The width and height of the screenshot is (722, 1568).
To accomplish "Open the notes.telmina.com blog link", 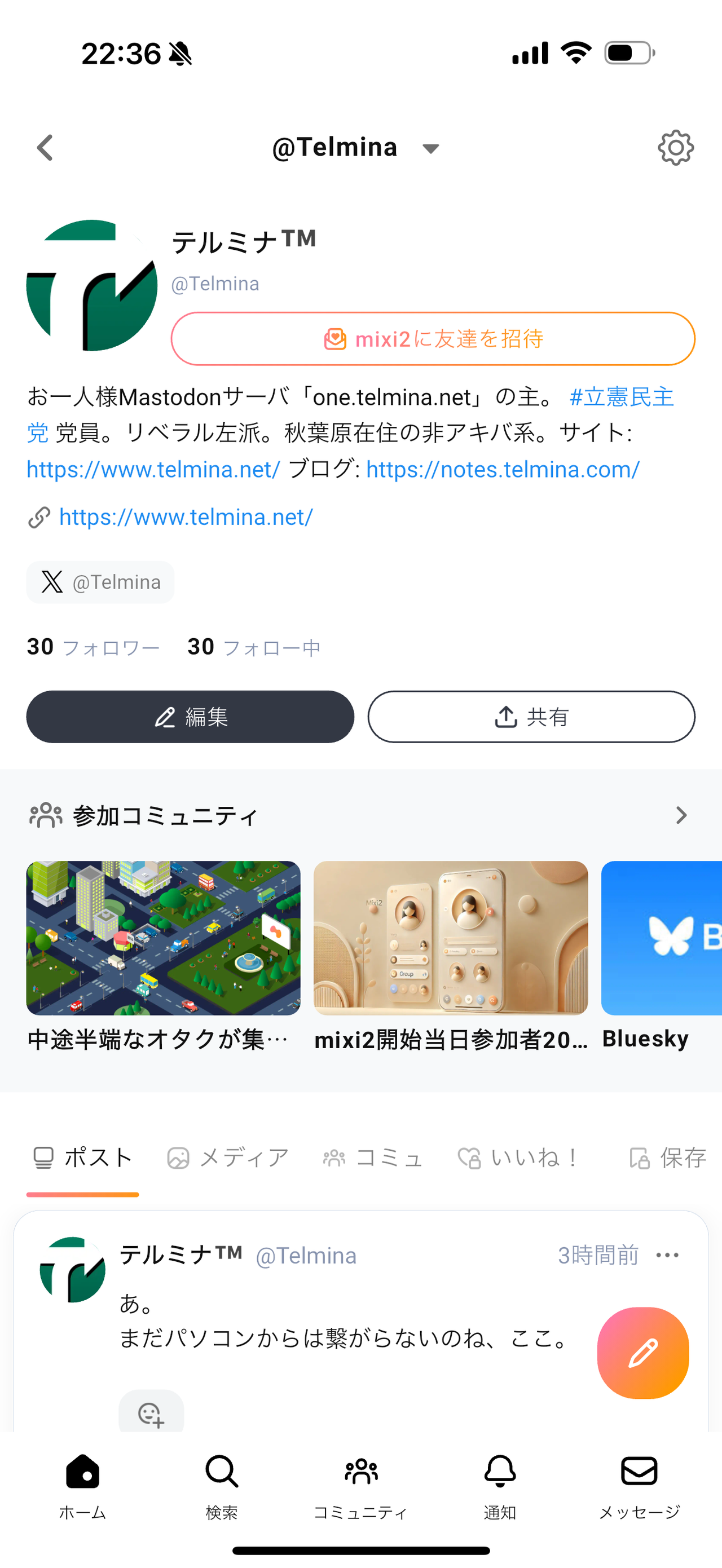I will point(503,469).
